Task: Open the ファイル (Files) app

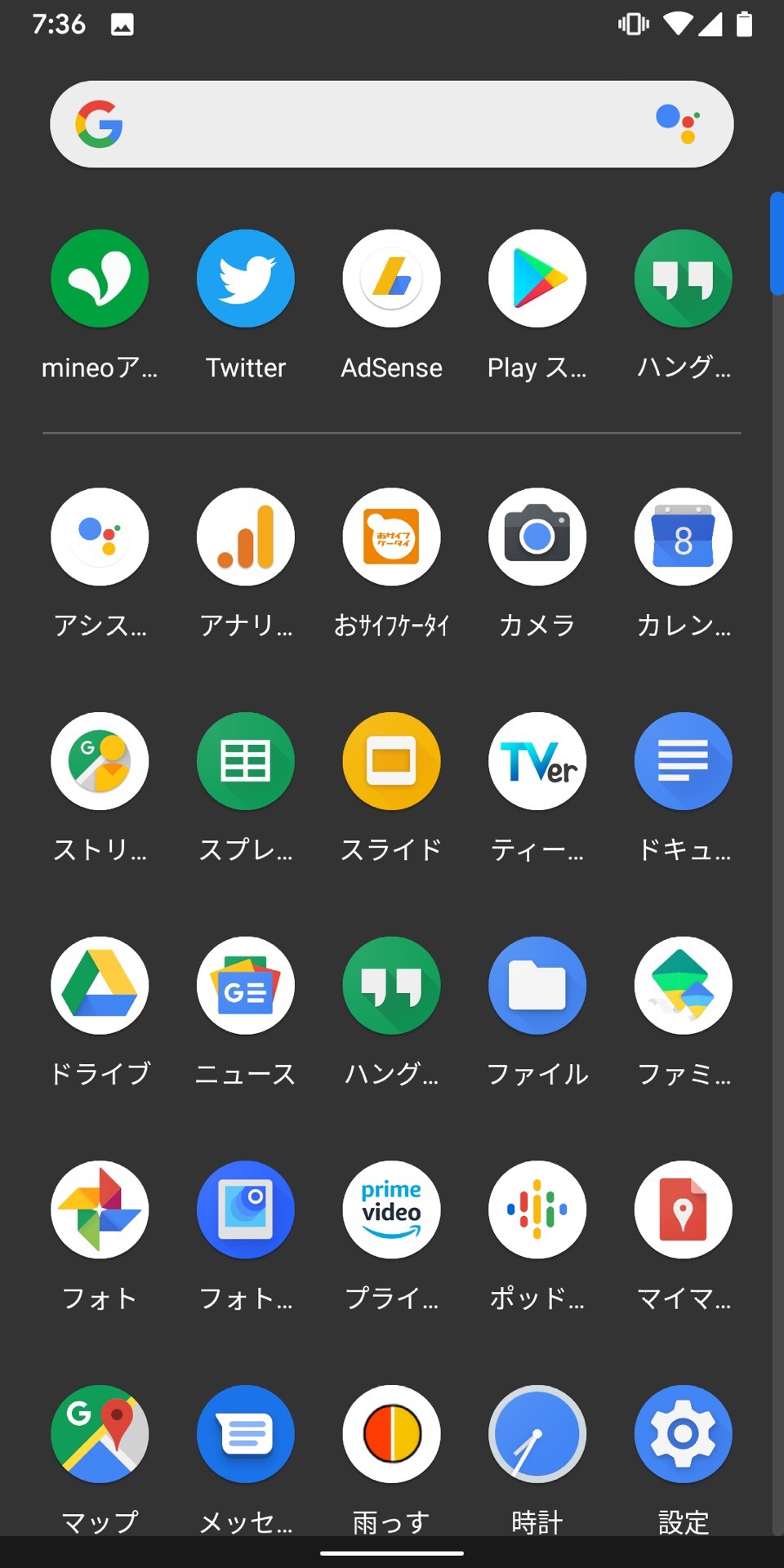Action: (x=537, y=986)
